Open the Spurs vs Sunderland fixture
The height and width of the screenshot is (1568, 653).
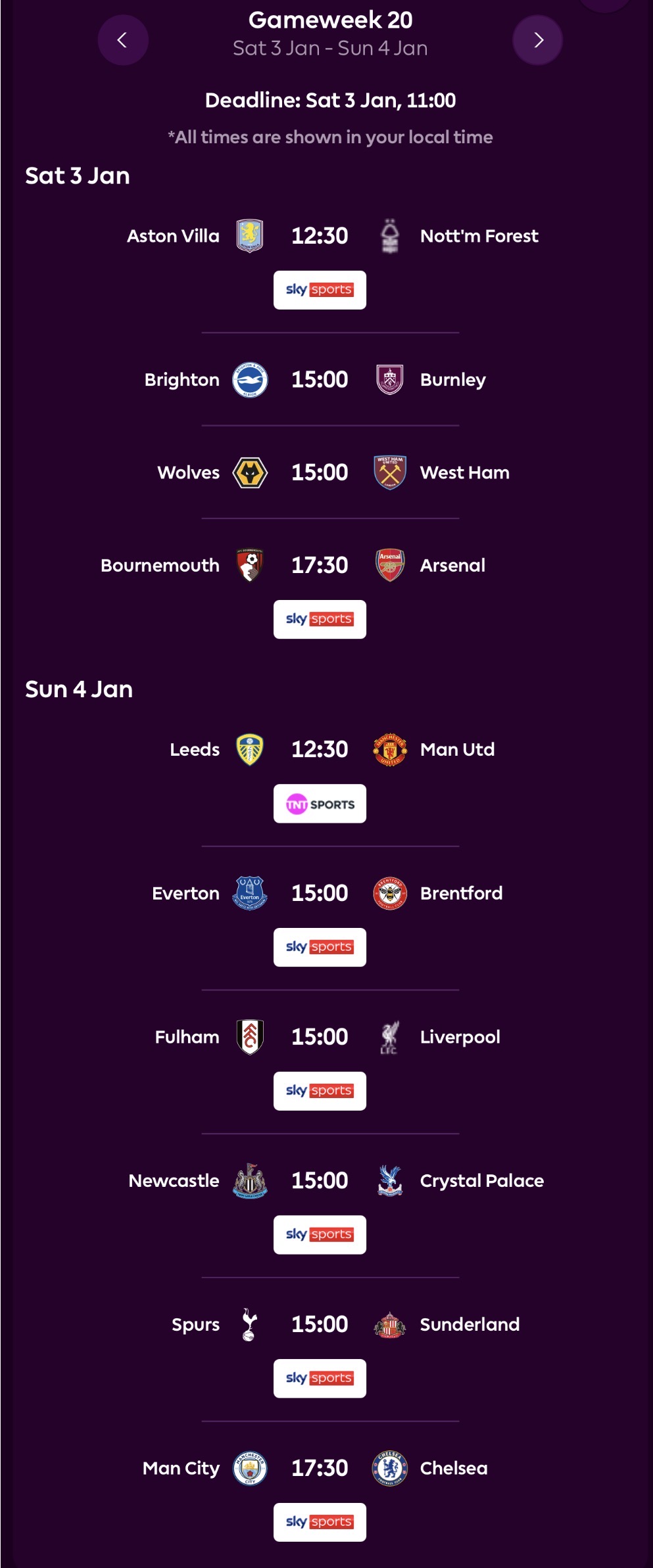coord(320,1324)
